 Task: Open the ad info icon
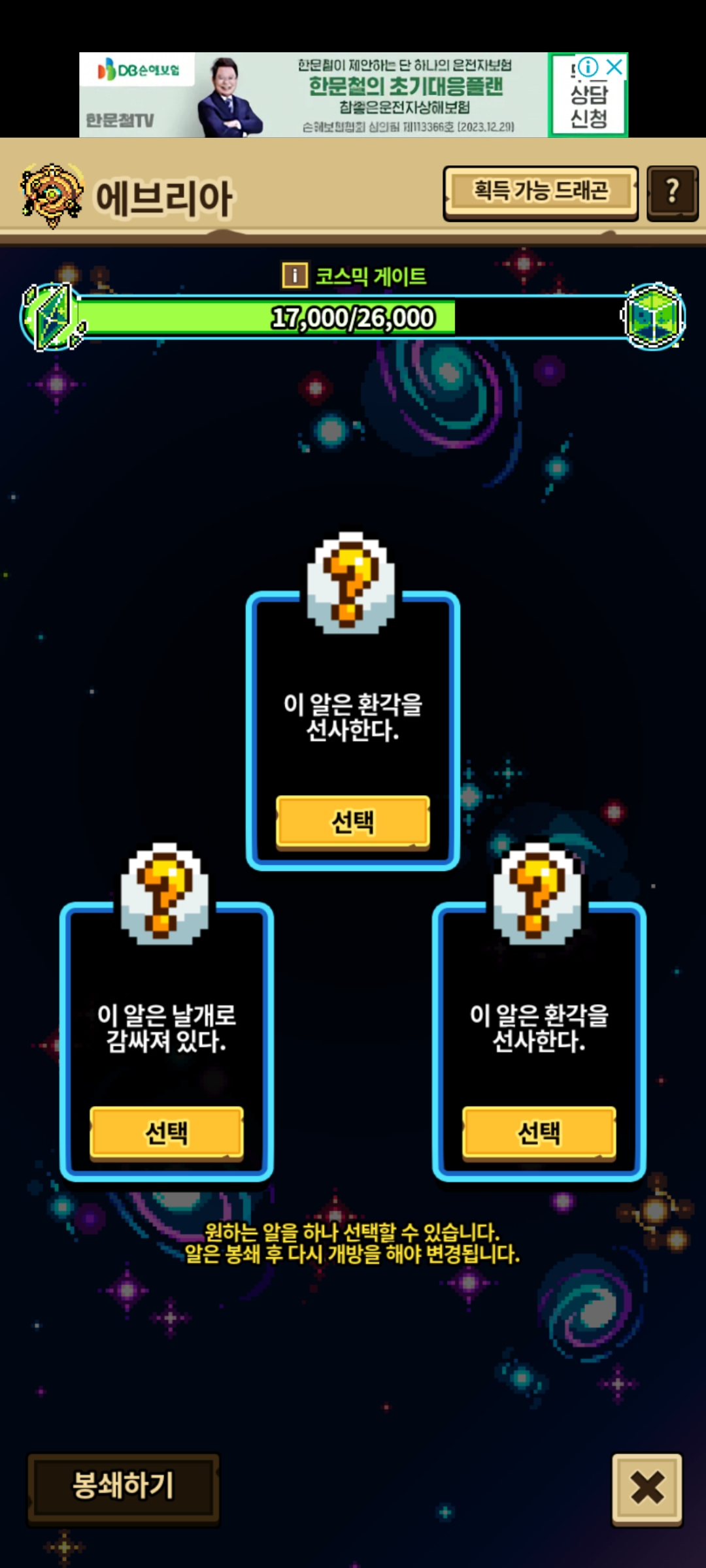click(588, 67)
